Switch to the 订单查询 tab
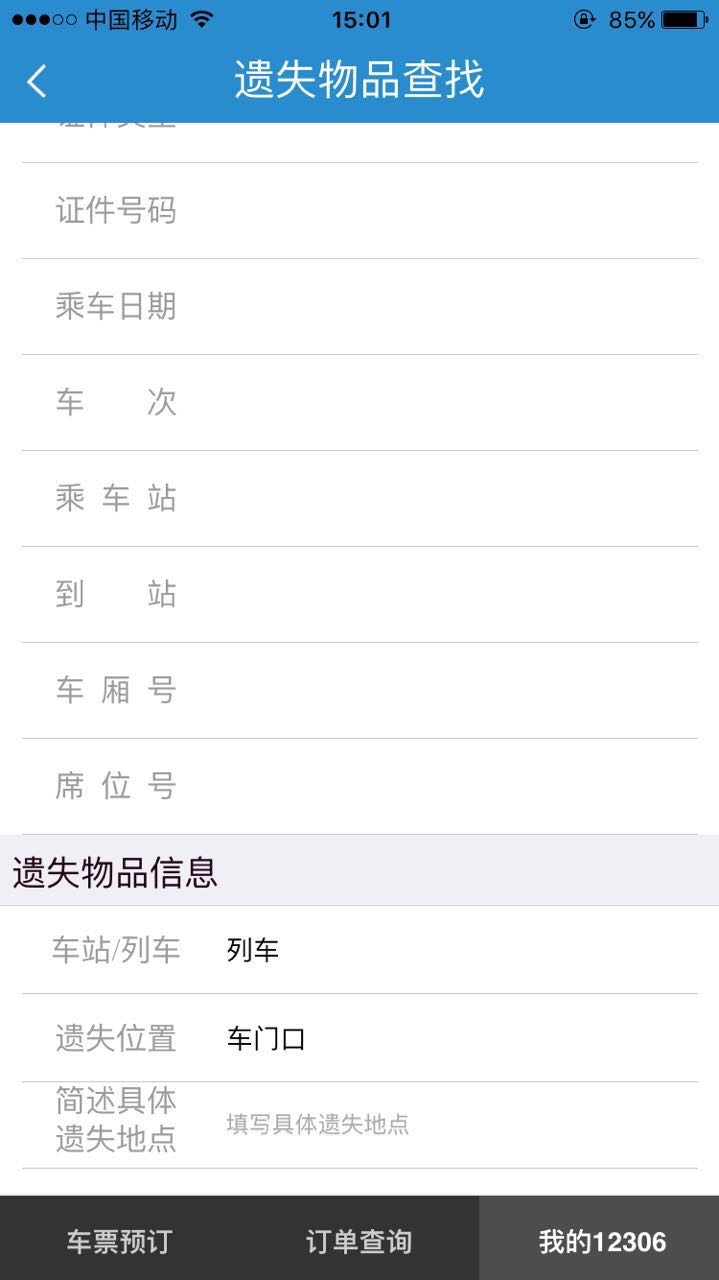The width and height of the screenshot is (719, 1280). [359, 1242]
